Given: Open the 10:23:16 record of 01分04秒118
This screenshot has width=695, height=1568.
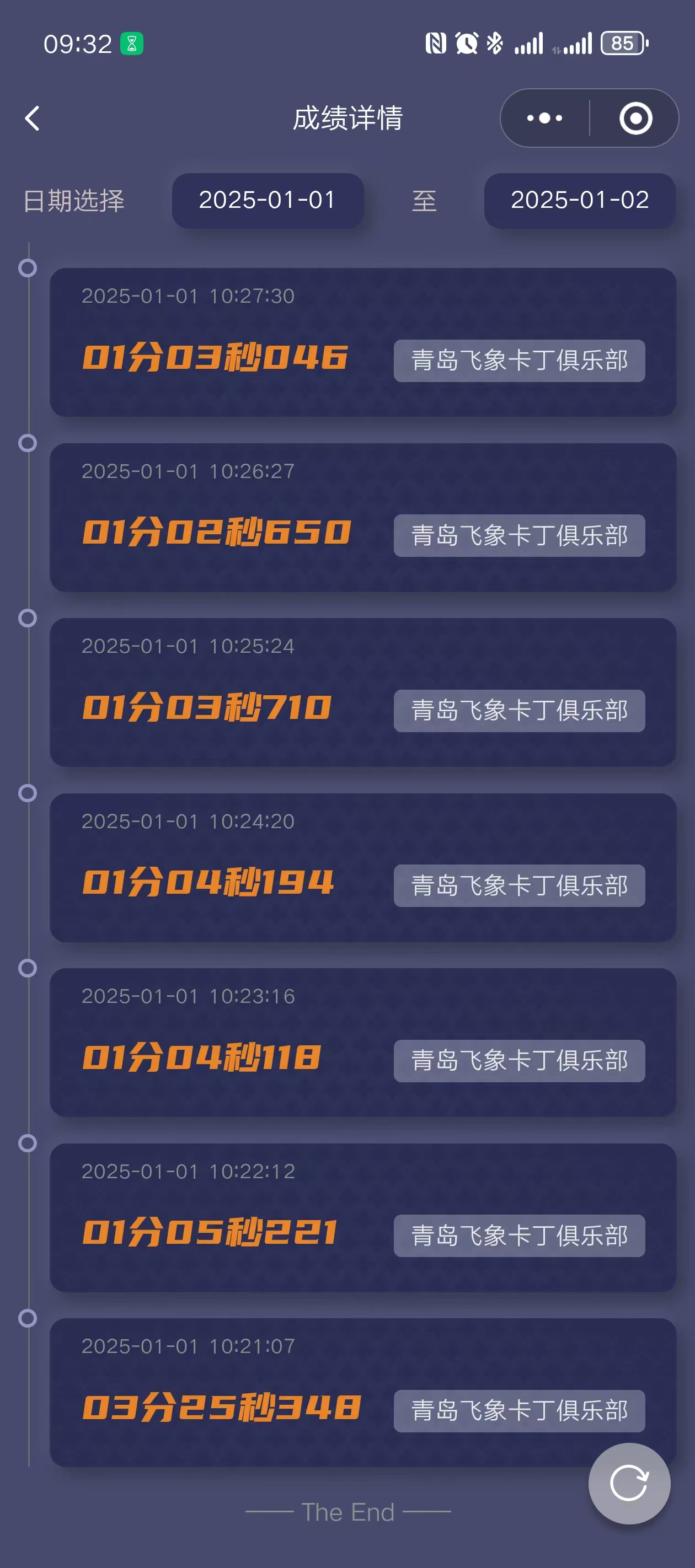Looking at the screenshot, I should click(x=362, y=1042).
